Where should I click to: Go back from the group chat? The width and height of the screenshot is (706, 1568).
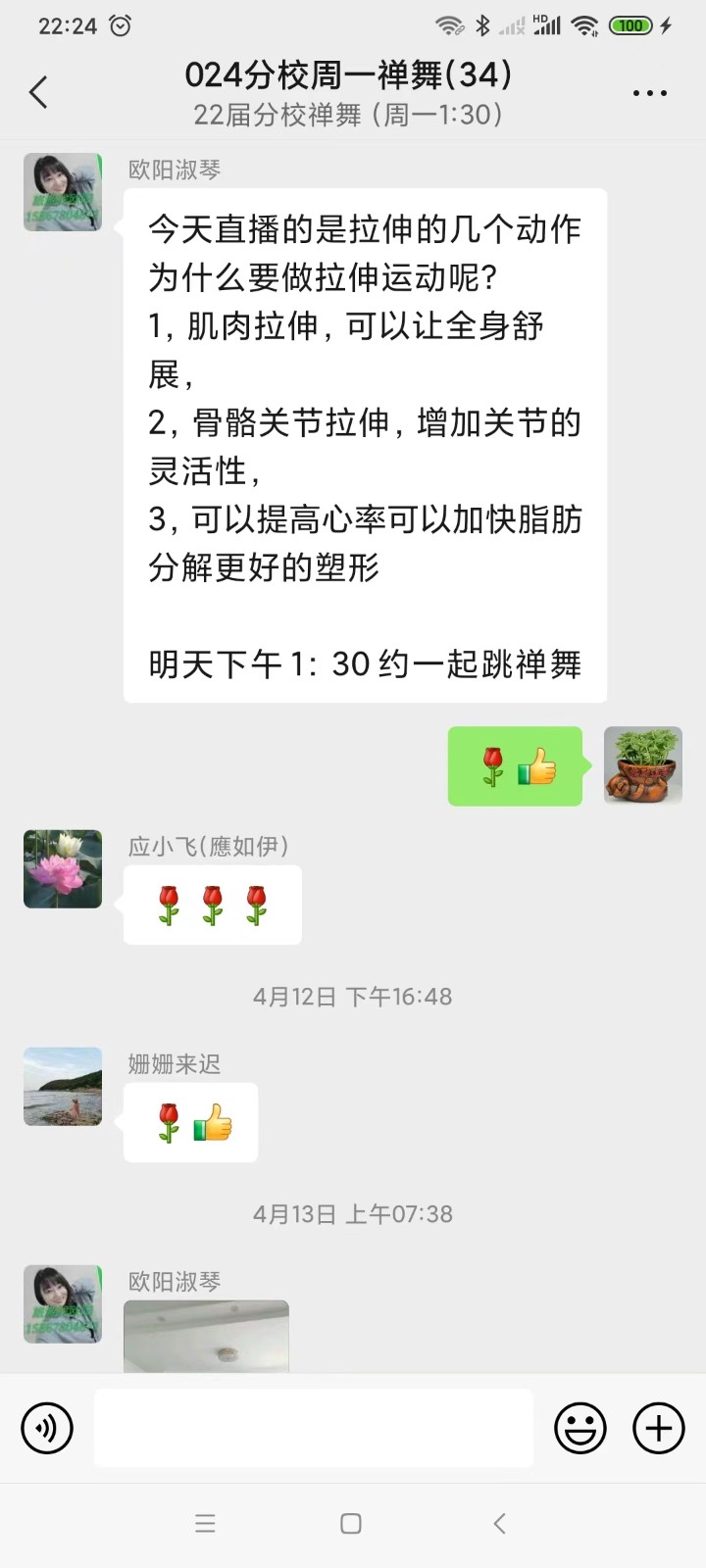click(x=39, y=93)
